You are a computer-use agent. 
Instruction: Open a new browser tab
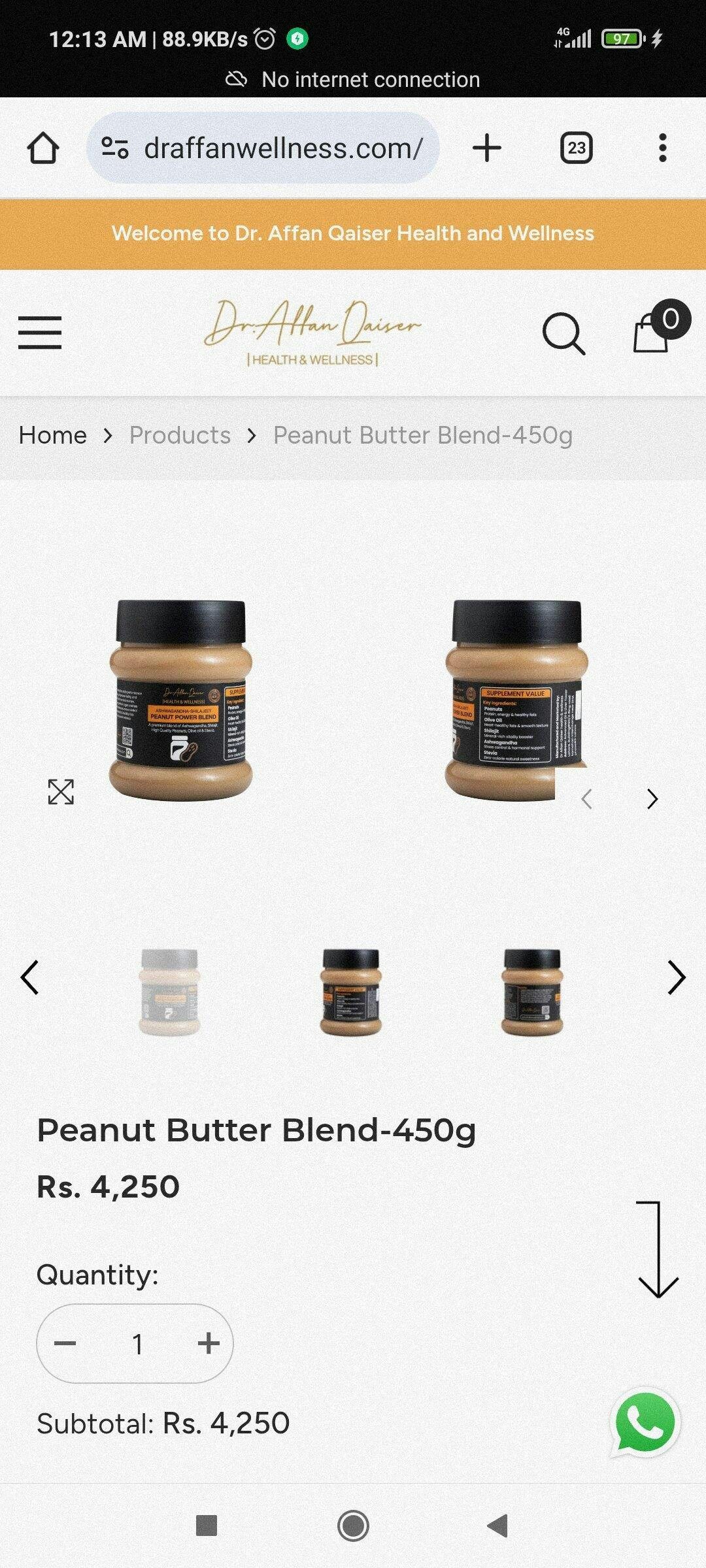[487, 148]
